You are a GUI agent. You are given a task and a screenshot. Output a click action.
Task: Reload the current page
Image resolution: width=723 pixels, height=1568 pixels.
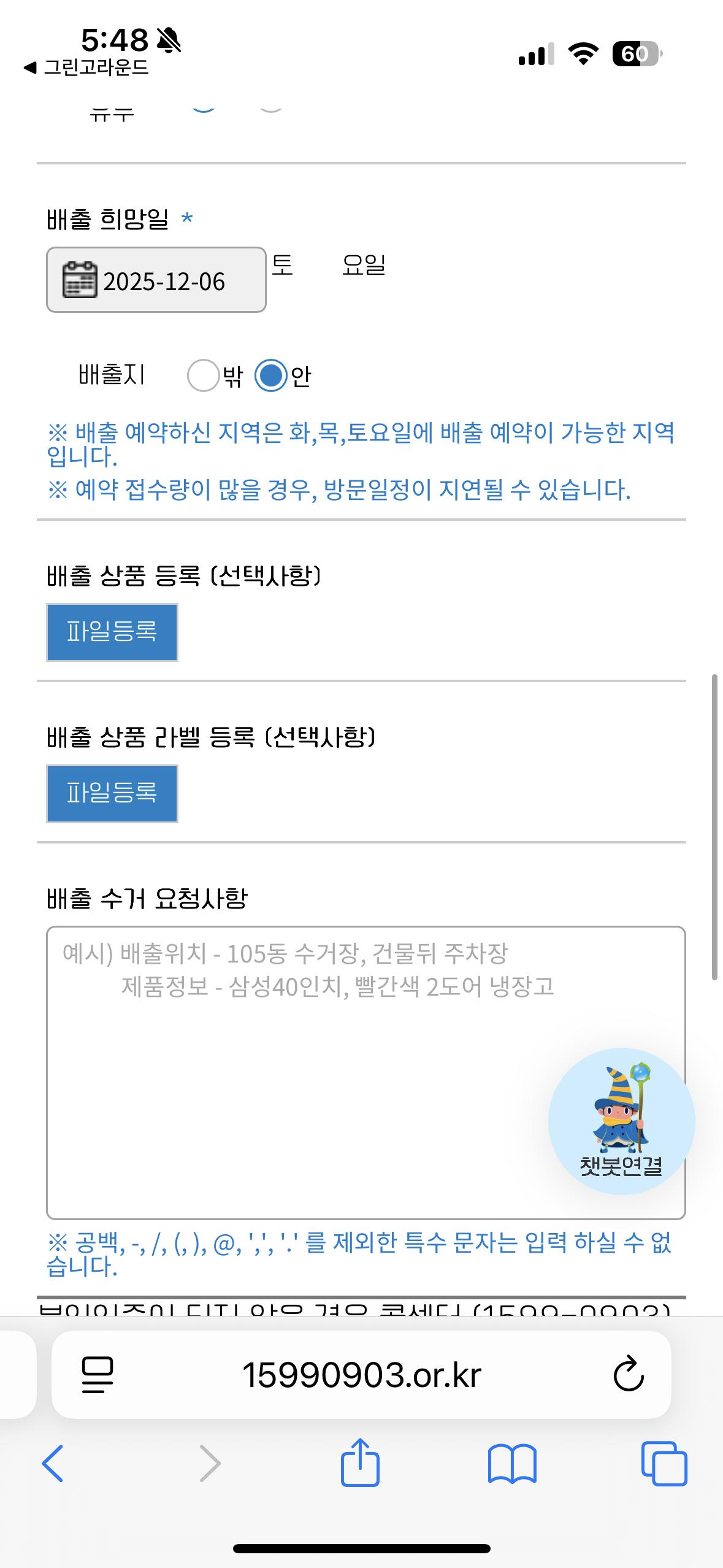pyautogui.click(x=629, y=1375)
